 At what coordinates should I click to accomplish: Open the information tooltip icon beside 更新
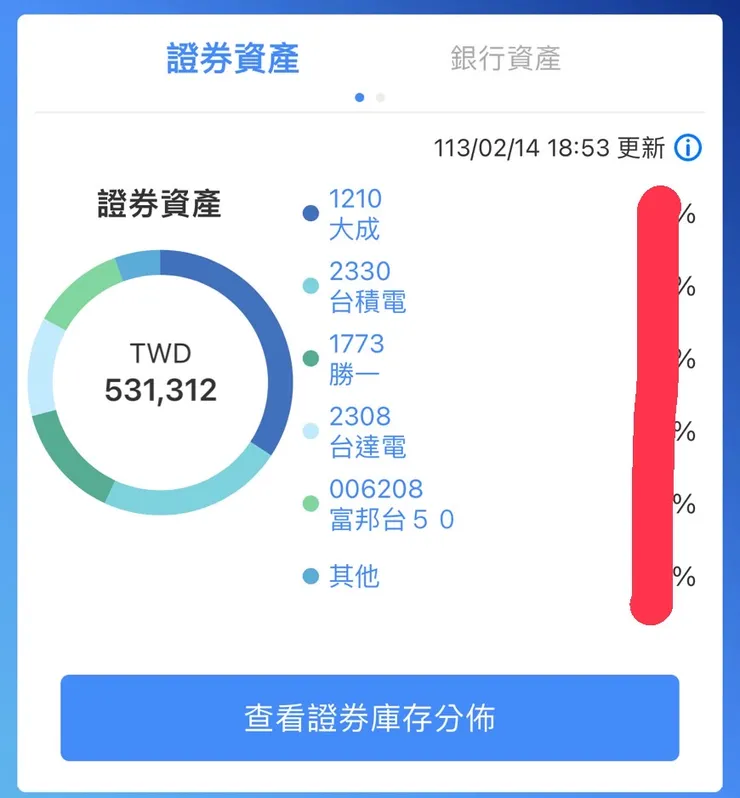pos(686,148)
